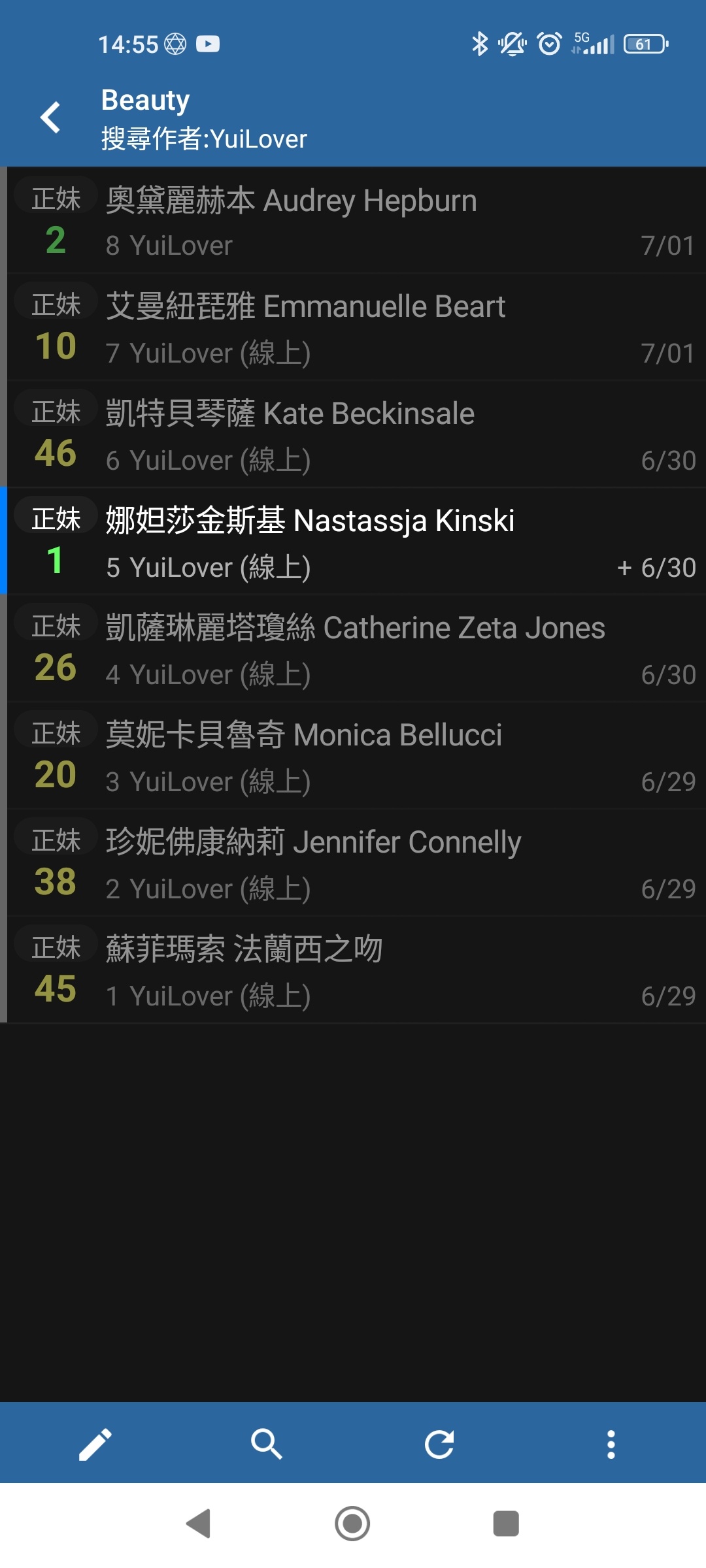Open the three-dot overflow menu
Image resolution: width=706 pixels, height=1568 pixels.
[611, 1444]
